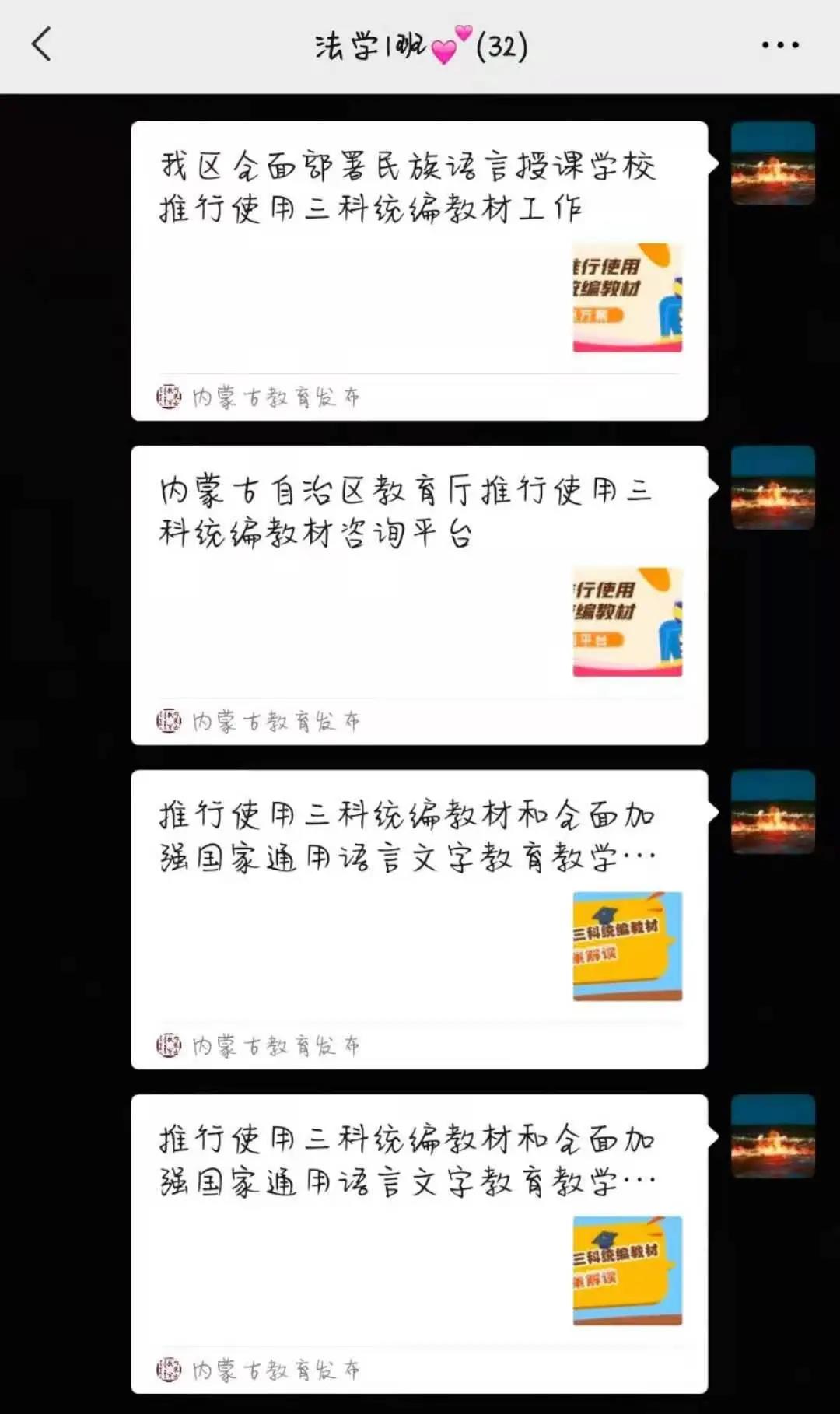View sender's avatar beside the 咨询平台 article
840x1414 pixels.
coord(773,488)
